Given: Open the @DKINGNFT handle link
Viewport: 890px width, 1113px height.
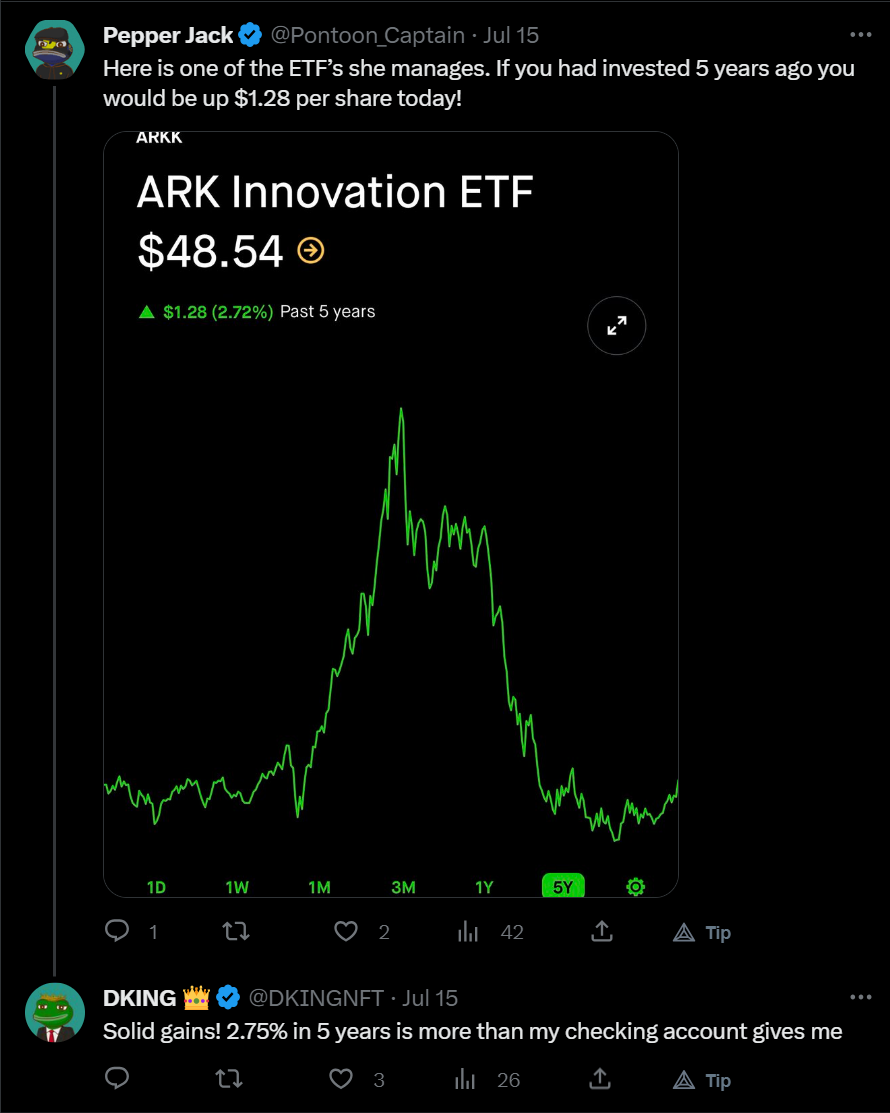Looking at the screenshot, I should 319,998.
